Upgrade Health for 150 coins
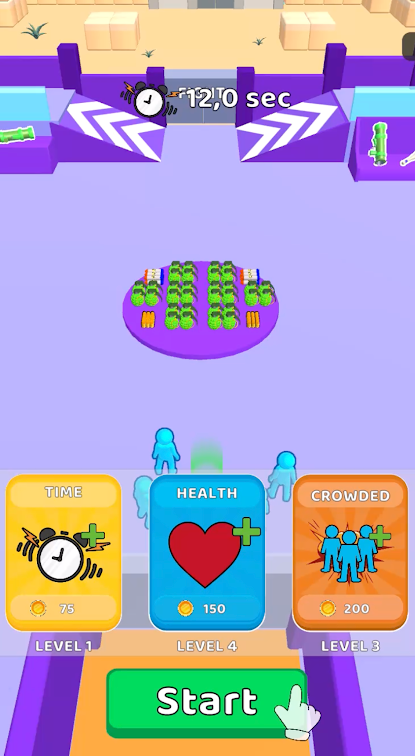415x756 pixels. click(207, 553)
